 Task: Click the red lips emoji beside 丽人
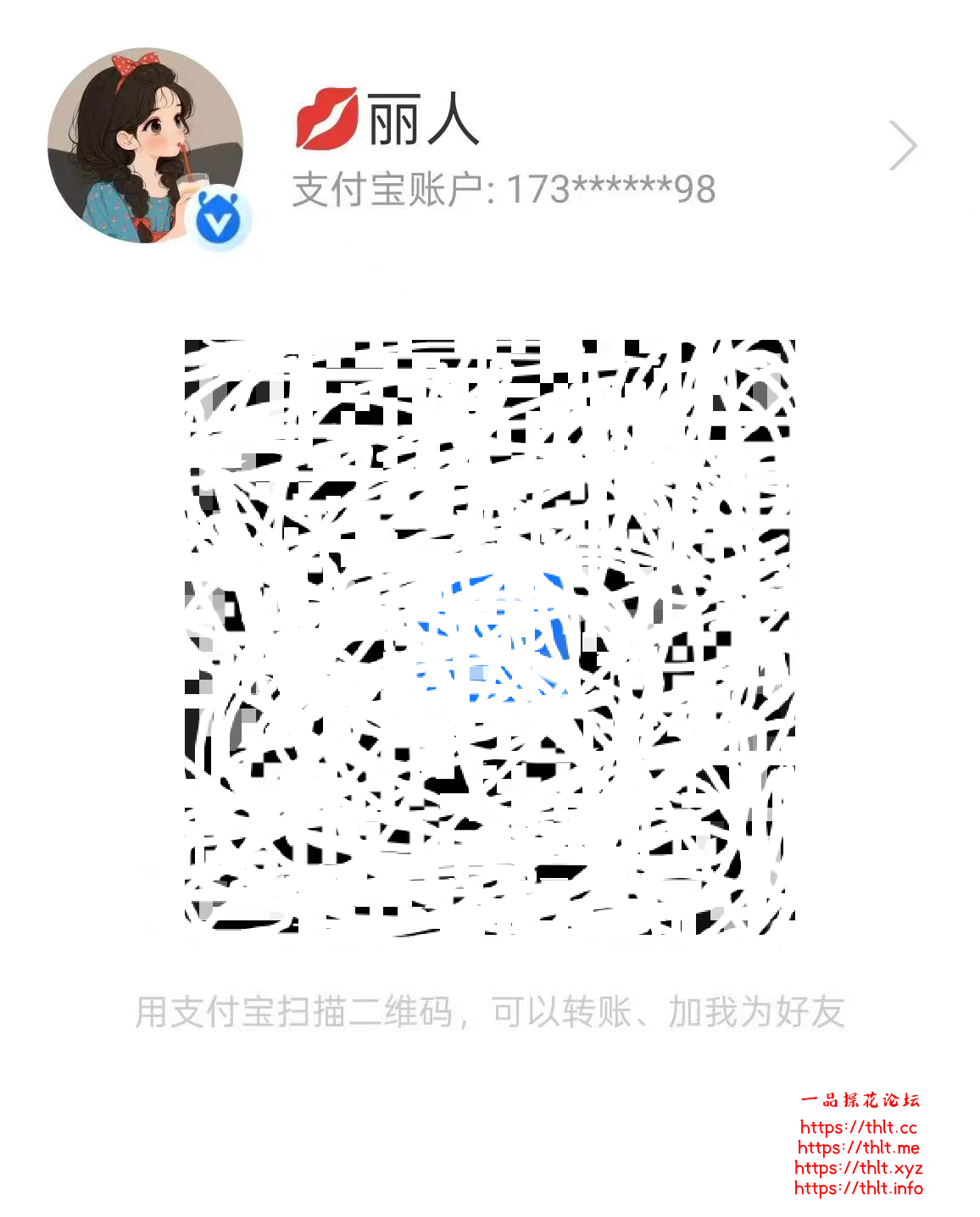(x=326, y=117)
